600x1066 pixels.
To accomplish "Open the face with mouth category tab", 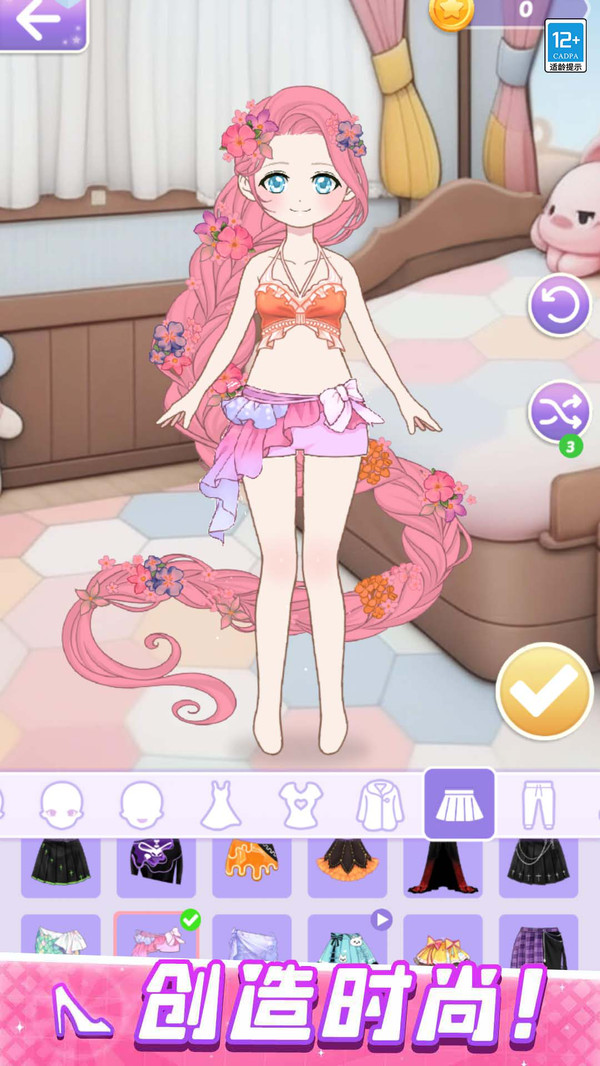I will [141, 805].
